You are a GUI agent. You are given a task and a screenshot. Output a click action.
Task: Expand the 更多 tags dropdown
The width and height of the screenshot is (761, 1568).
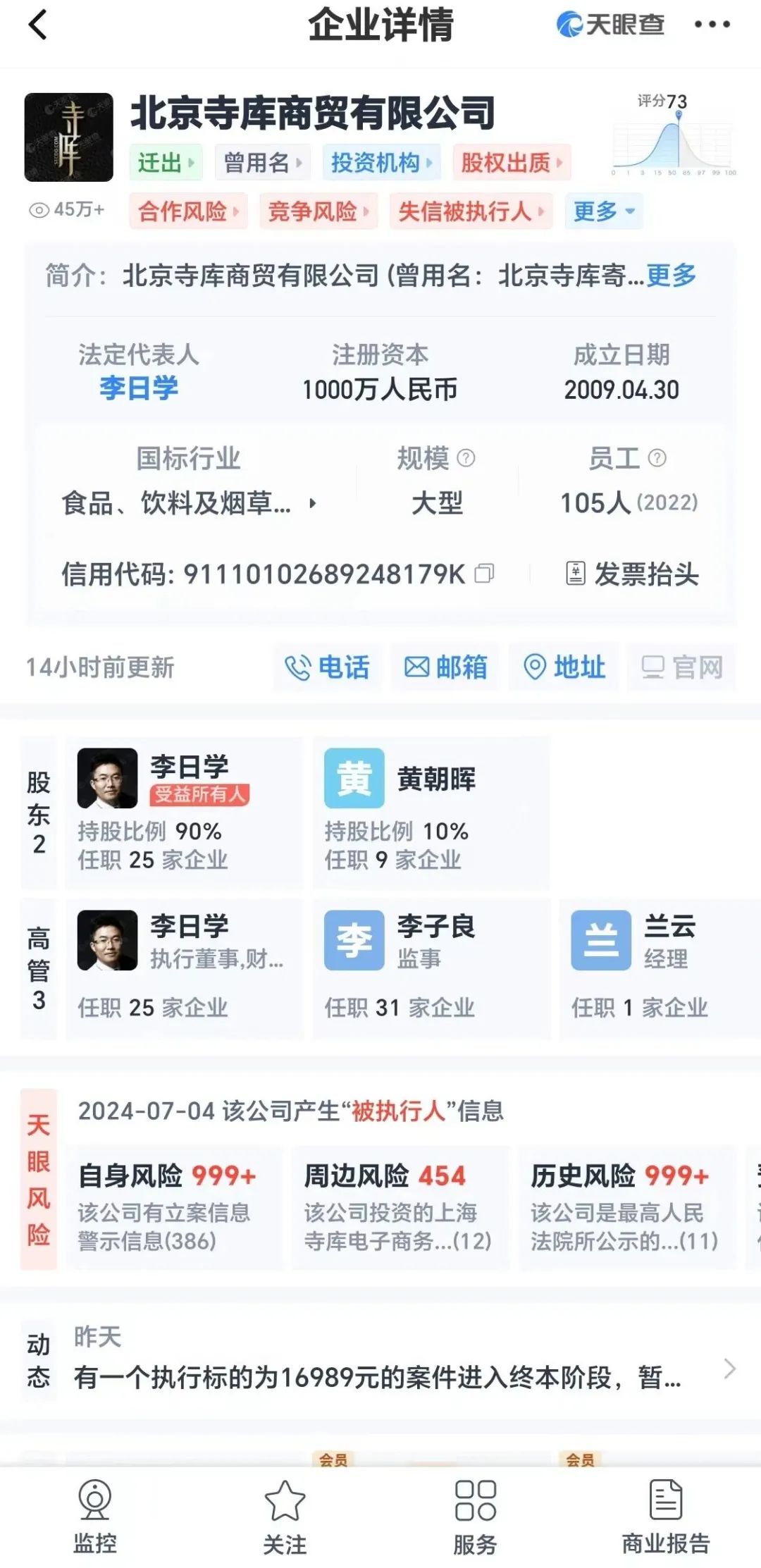point(603,211)
